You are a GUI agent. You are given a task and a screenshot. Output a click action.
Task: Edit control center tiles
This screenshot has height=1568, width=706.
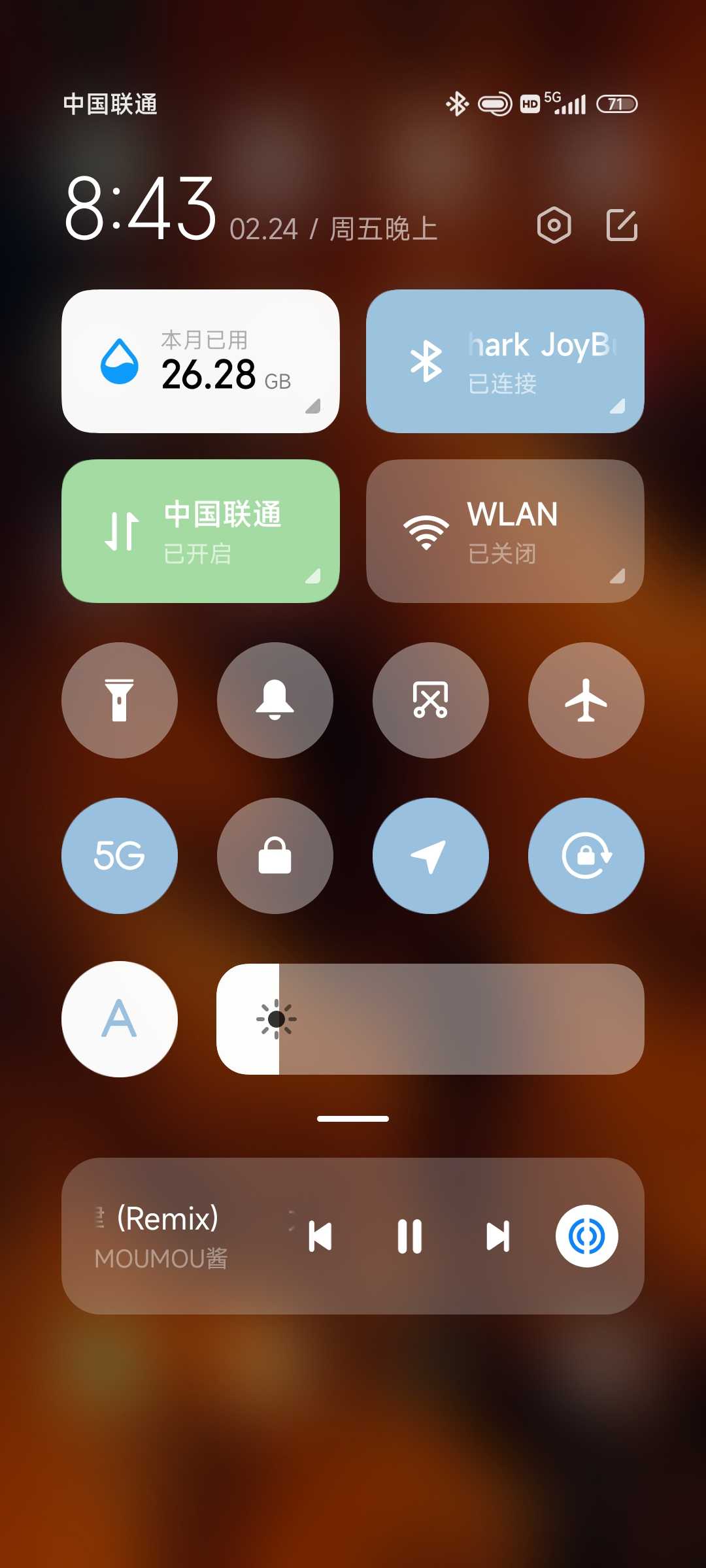(622, 225)
